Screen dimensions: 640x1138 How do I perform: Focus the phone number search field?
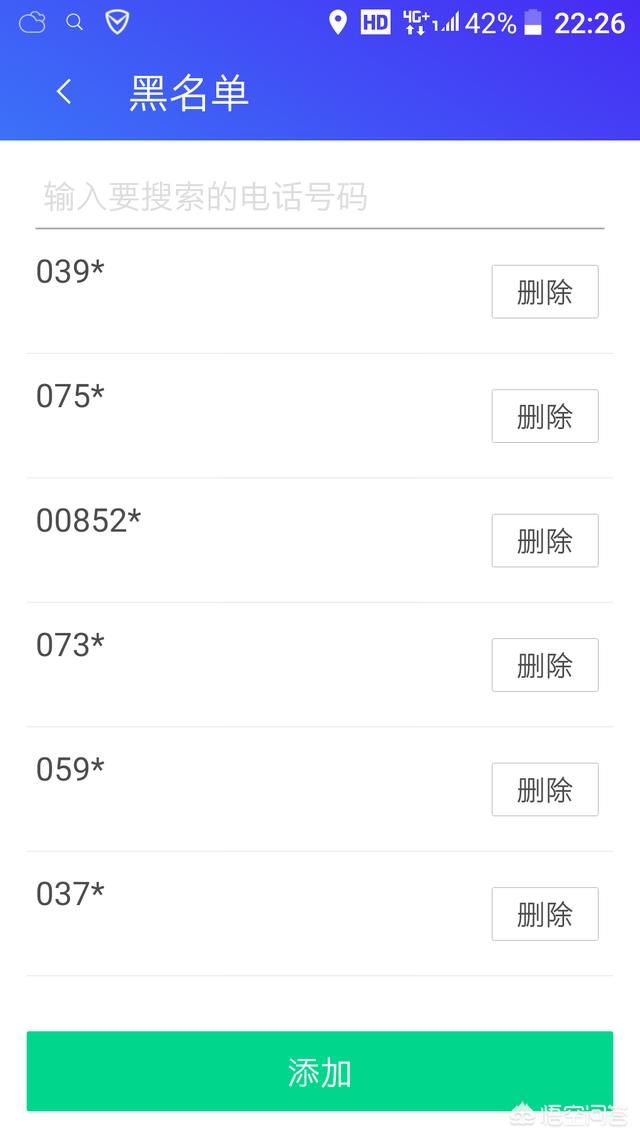[x=318, y=197]
